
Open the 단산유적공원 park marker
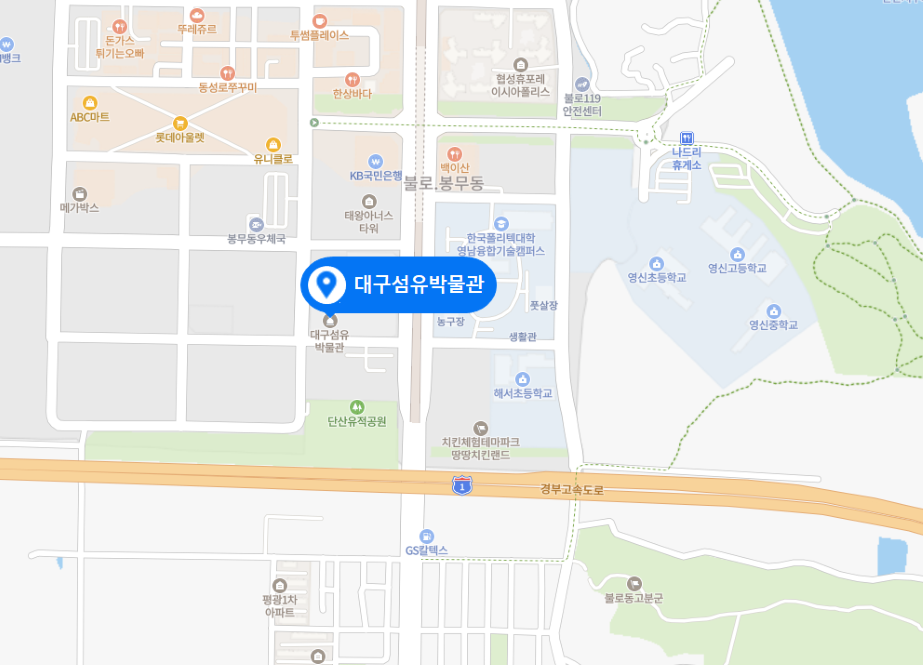357,407
